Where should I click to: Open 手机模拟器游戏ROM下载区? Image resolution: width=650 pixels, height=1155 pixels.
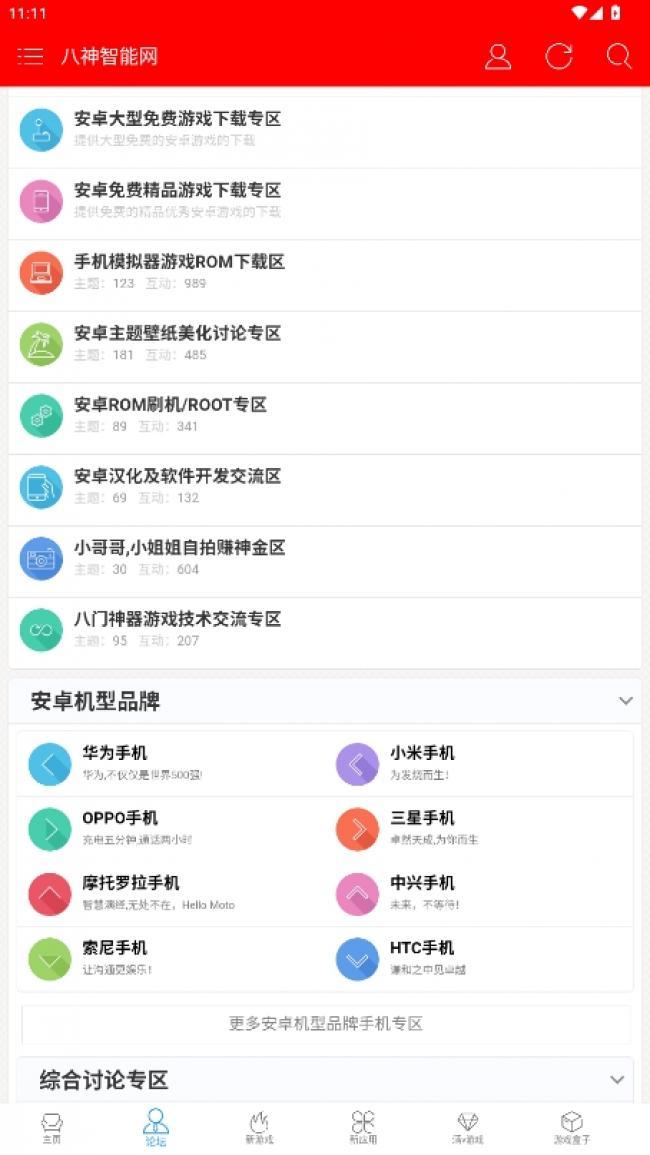coord(325,274)
